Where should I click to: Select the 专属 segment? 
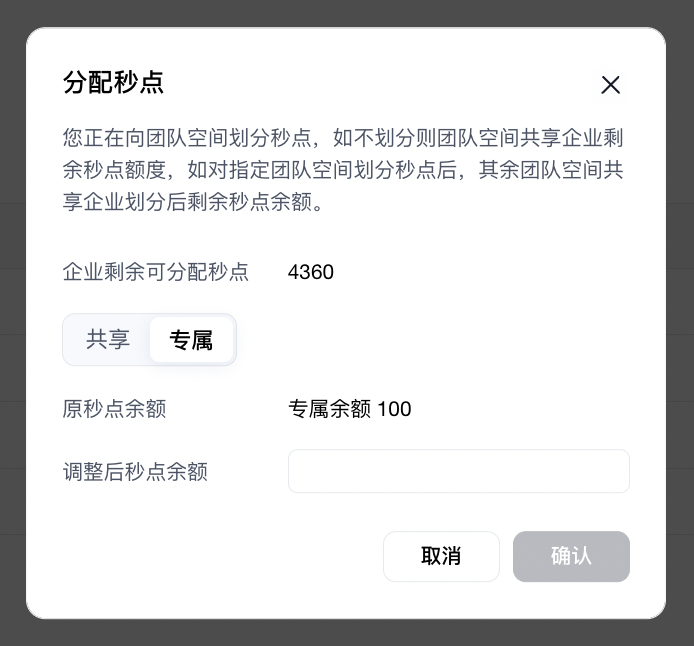191,340
